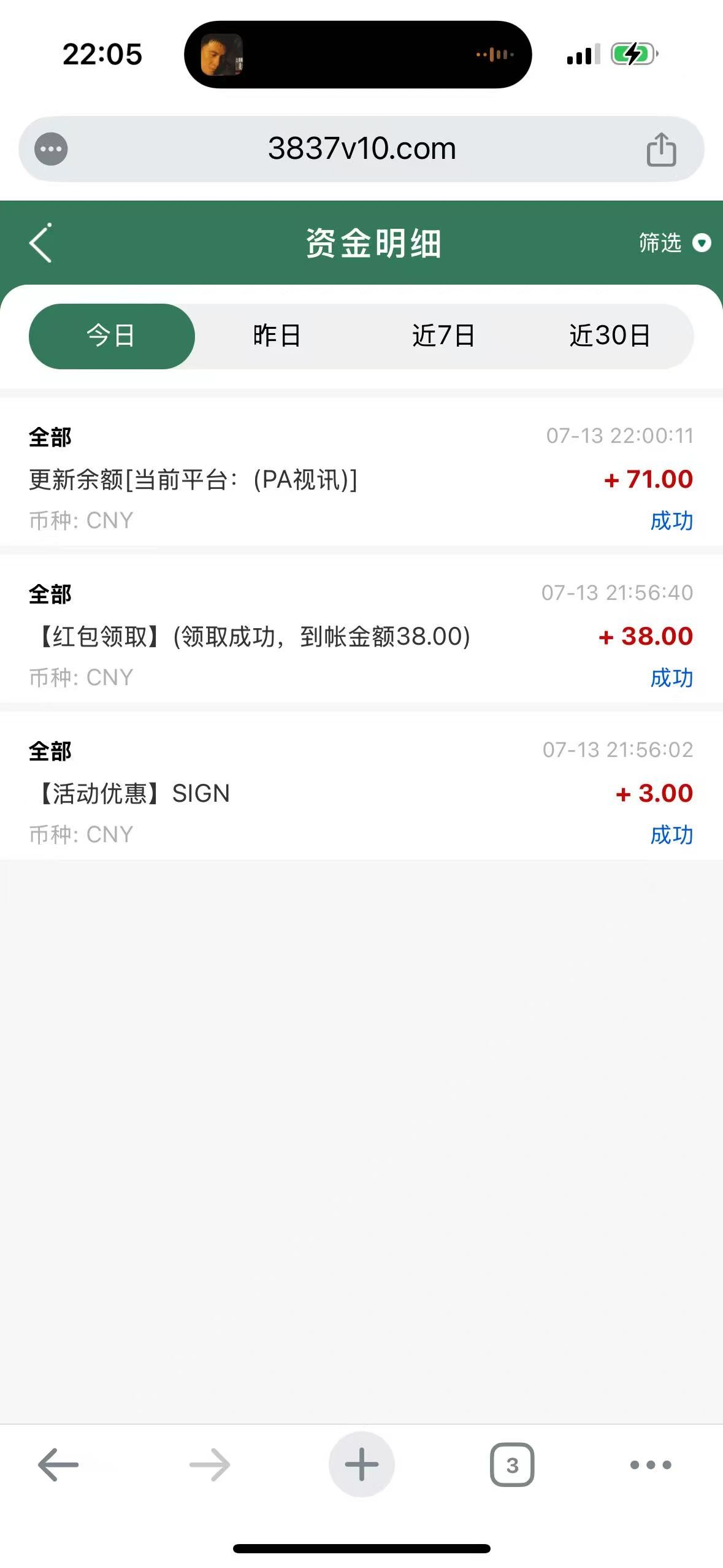This screenshot has width=723, height=1568.
Task: Open the tab switcher showing 3 tabs
Action: (513, 1464)
